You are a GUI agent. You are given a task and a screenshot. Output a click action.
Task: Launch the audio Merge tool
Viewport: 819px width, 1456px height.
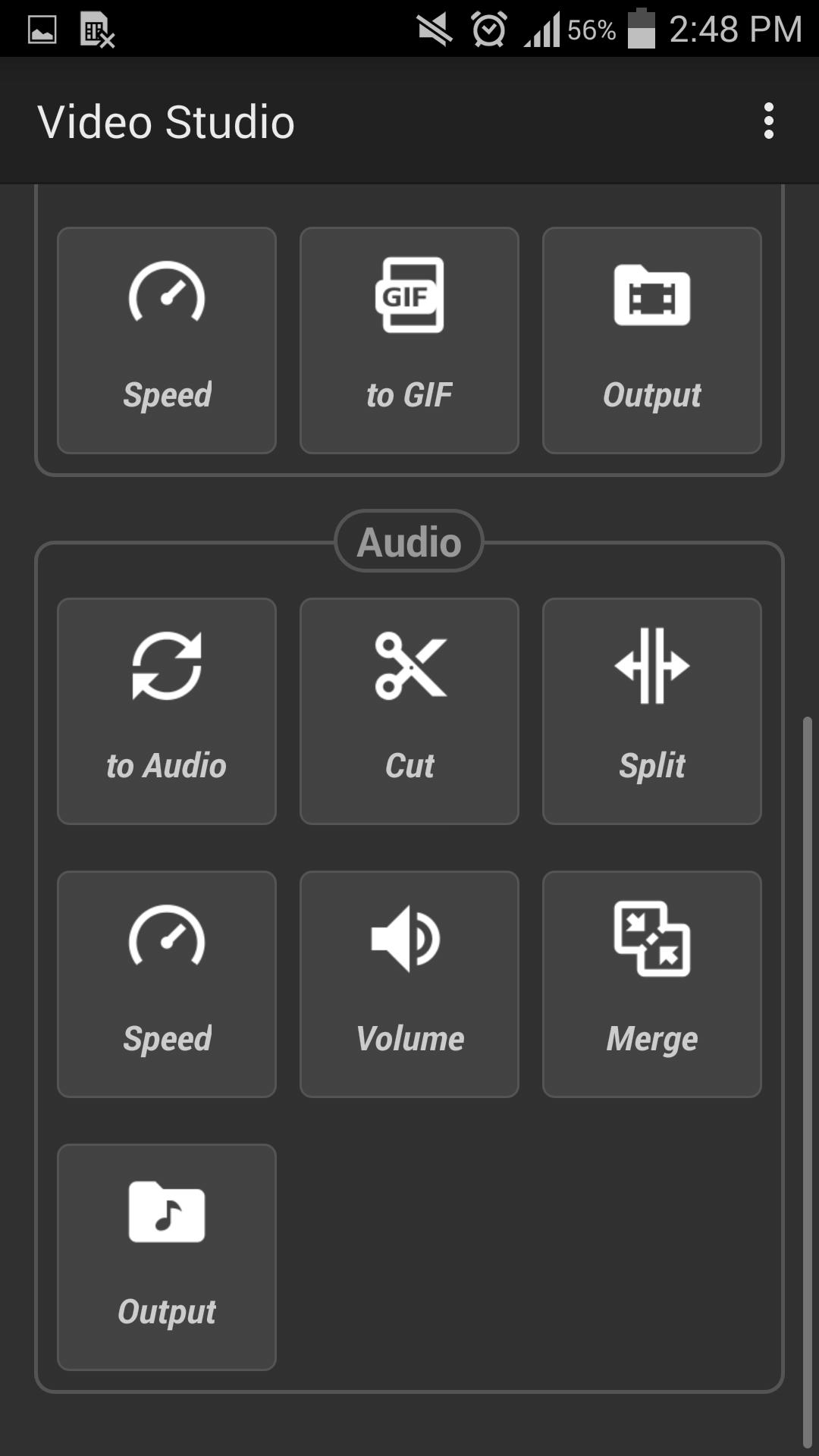[652, 984]
